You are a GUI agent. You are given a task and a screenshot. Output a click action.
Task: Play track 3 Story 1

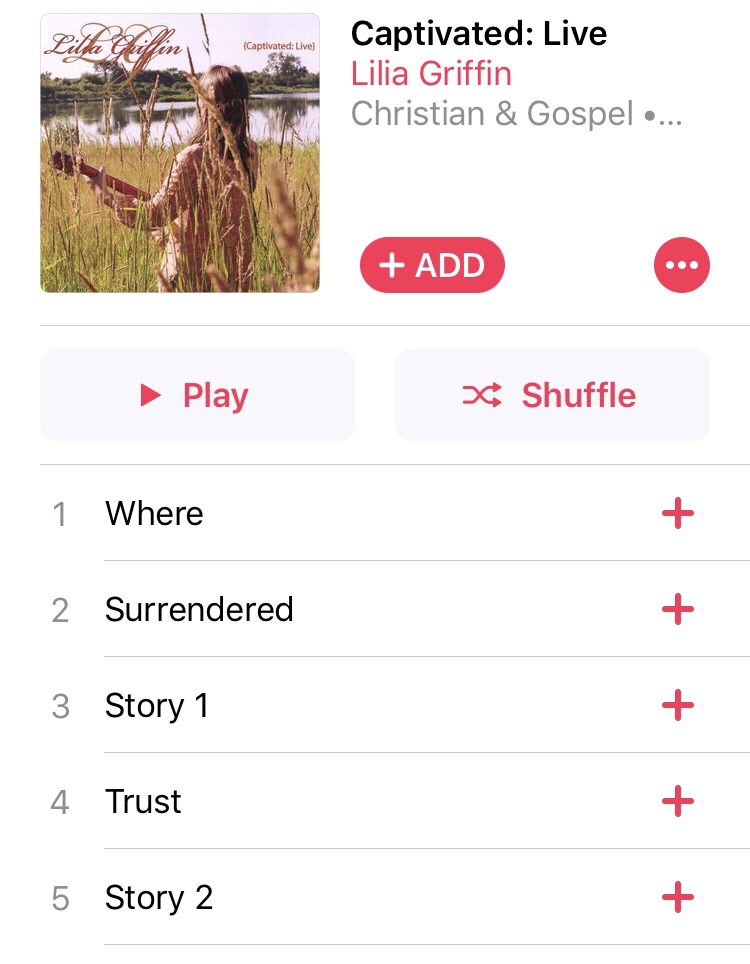coord(157,705)
